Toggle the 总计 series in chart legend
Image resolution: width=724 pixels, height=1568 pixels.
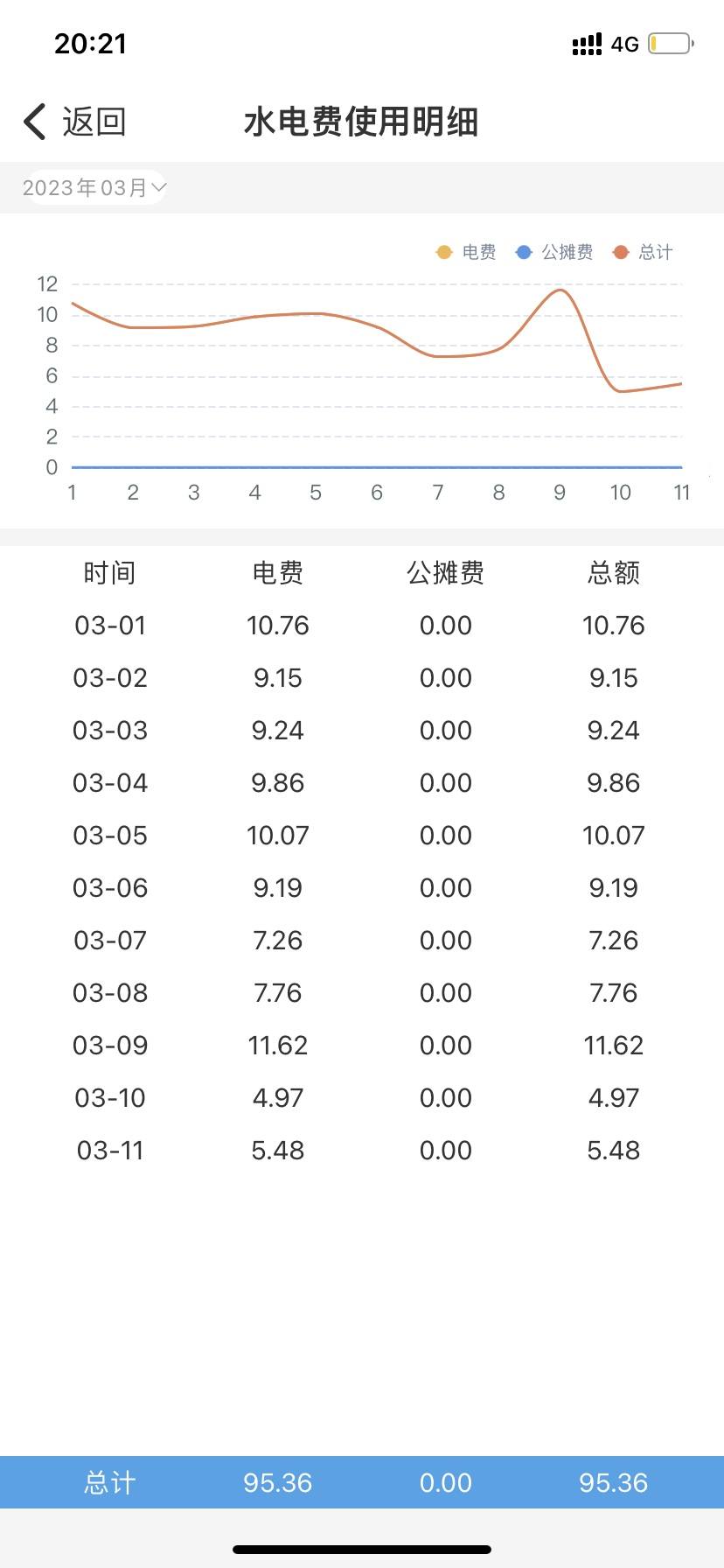643,252
